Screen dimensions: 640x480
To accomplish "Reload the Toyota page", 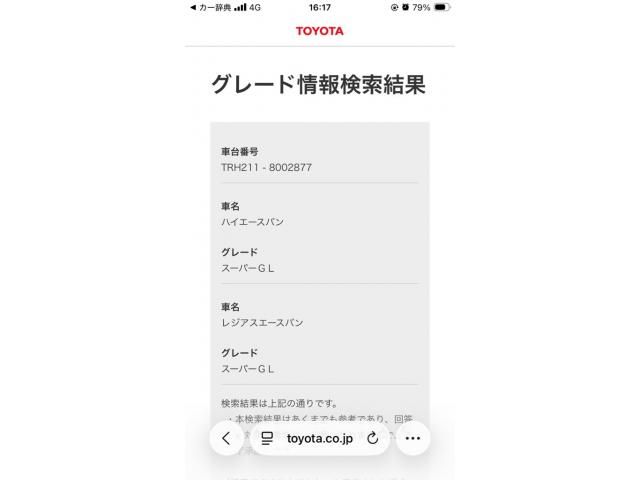I will [372, 438].
